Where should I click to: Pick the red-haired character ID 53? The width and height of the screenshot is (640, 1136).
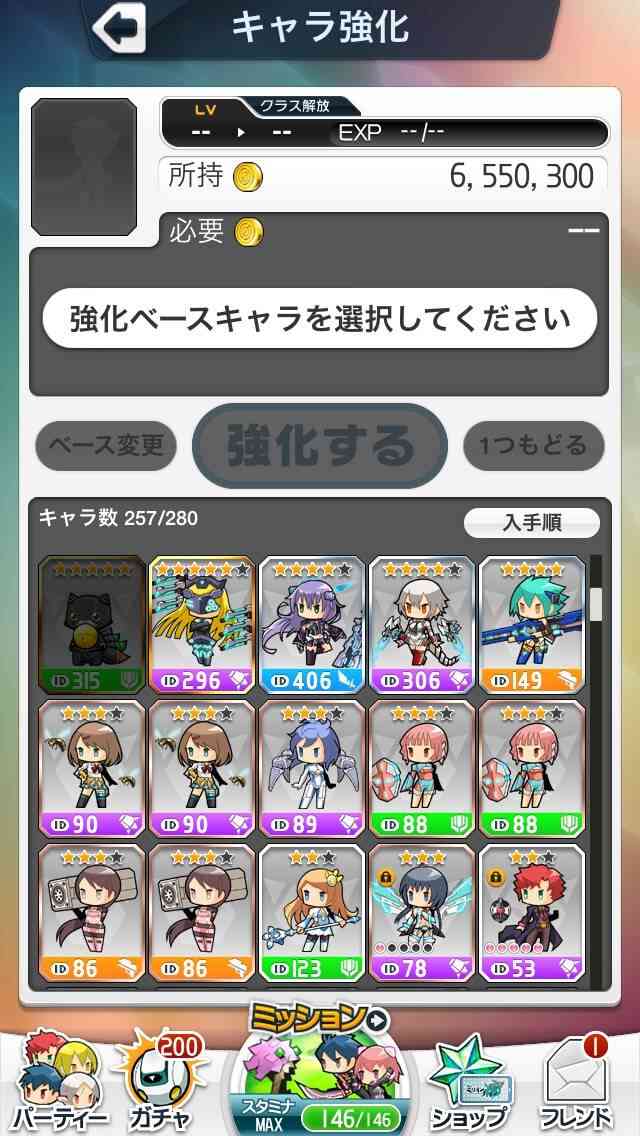click(x=533, y=913)
